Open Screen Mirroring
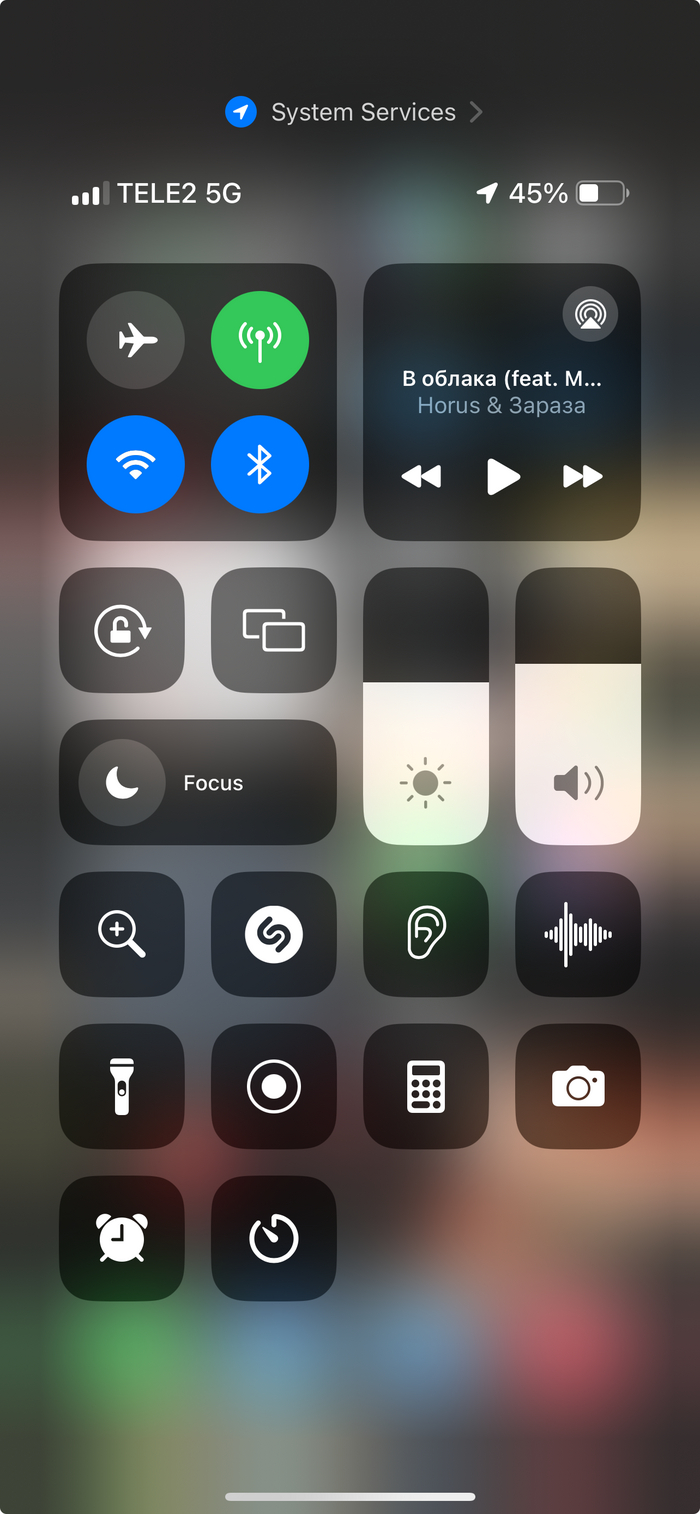Viewport: 700px width, 1514px height. [274, 631]
